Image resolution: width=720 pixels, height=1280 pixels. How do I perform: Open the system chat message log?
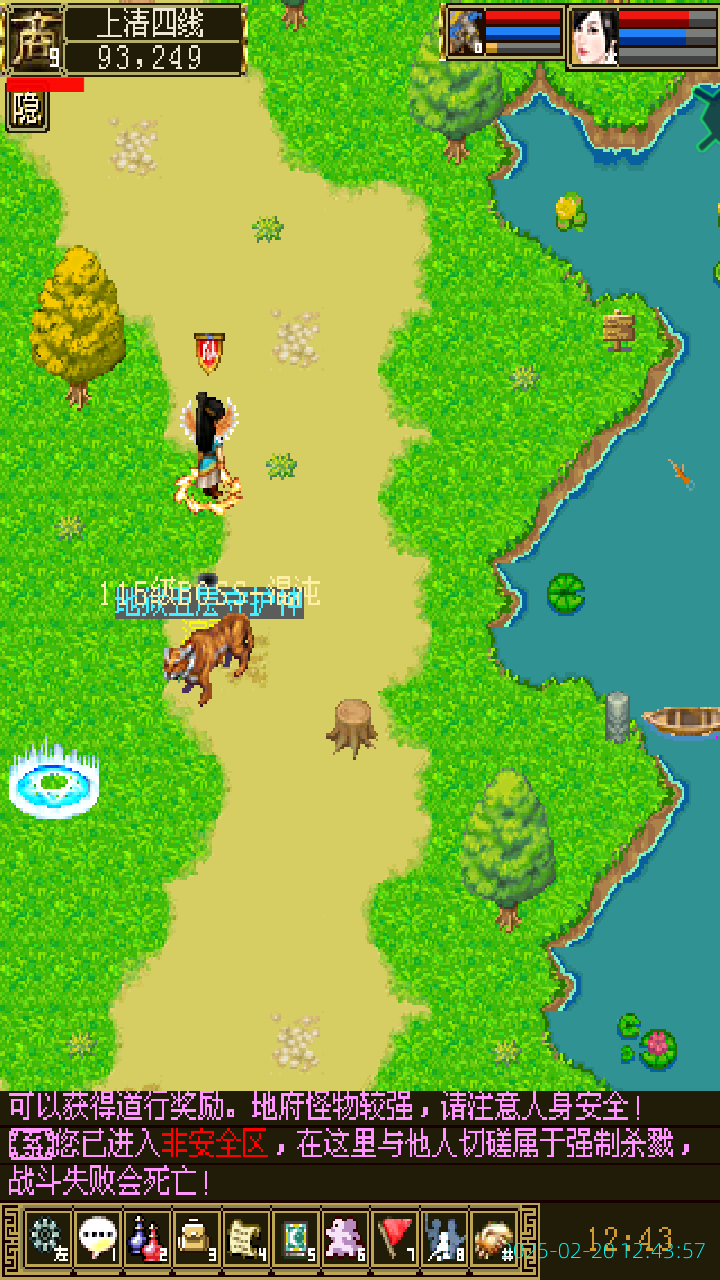[x=360, y=1145]
